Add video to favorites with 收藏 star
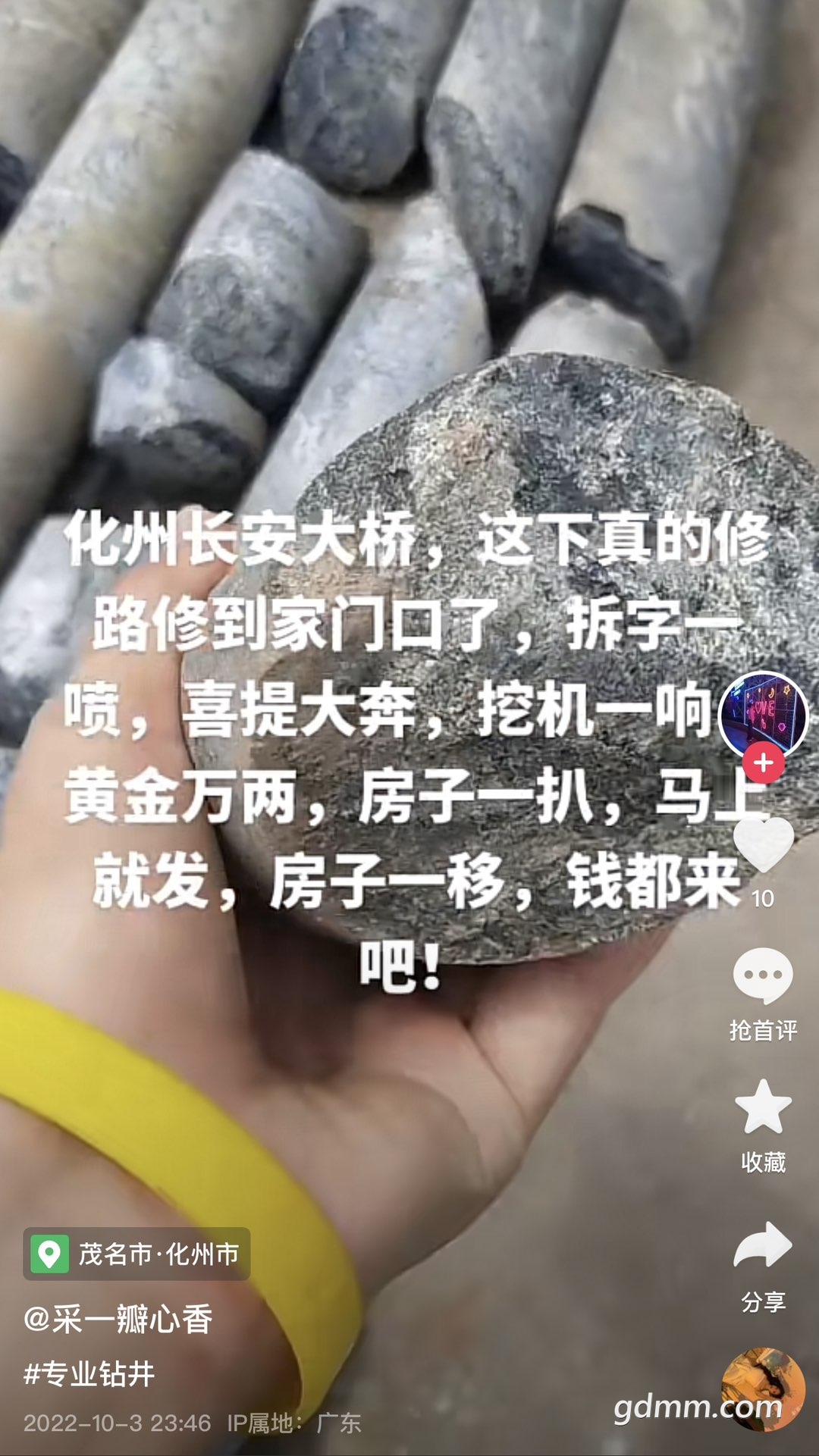The height and width of the screenshot is (1456, 819). (763, 1107)
